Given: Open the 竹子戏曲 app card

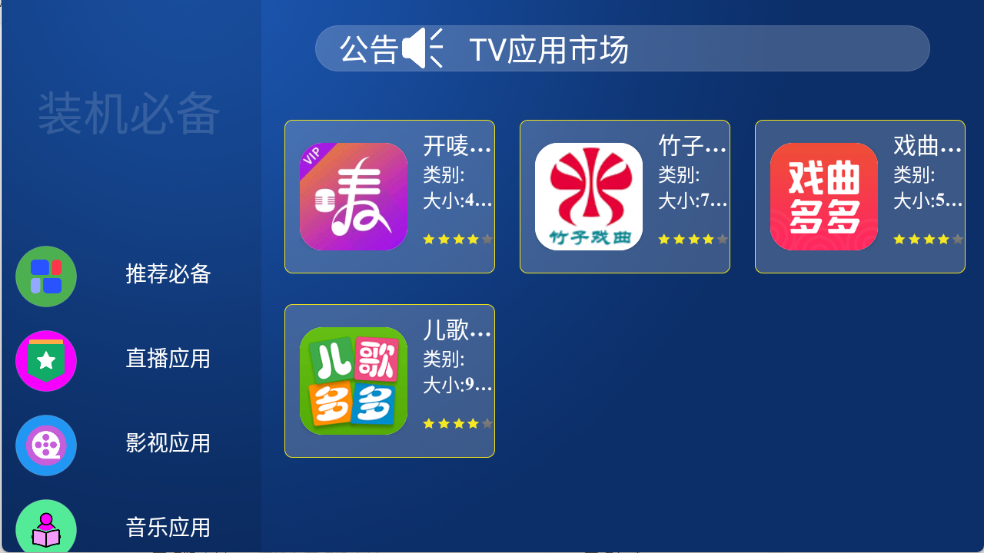Looking at the screenshot, I should coord(624,197).
